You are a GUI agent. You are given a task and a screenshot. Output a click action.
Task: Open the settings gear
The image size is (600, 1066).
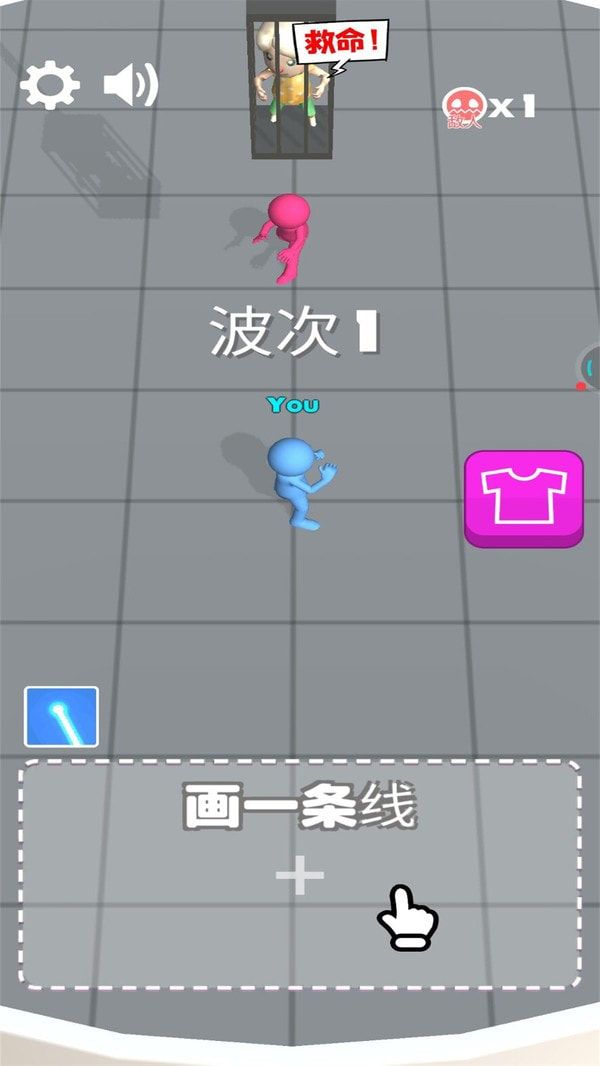pyautogui.click(x=50, y=86)
